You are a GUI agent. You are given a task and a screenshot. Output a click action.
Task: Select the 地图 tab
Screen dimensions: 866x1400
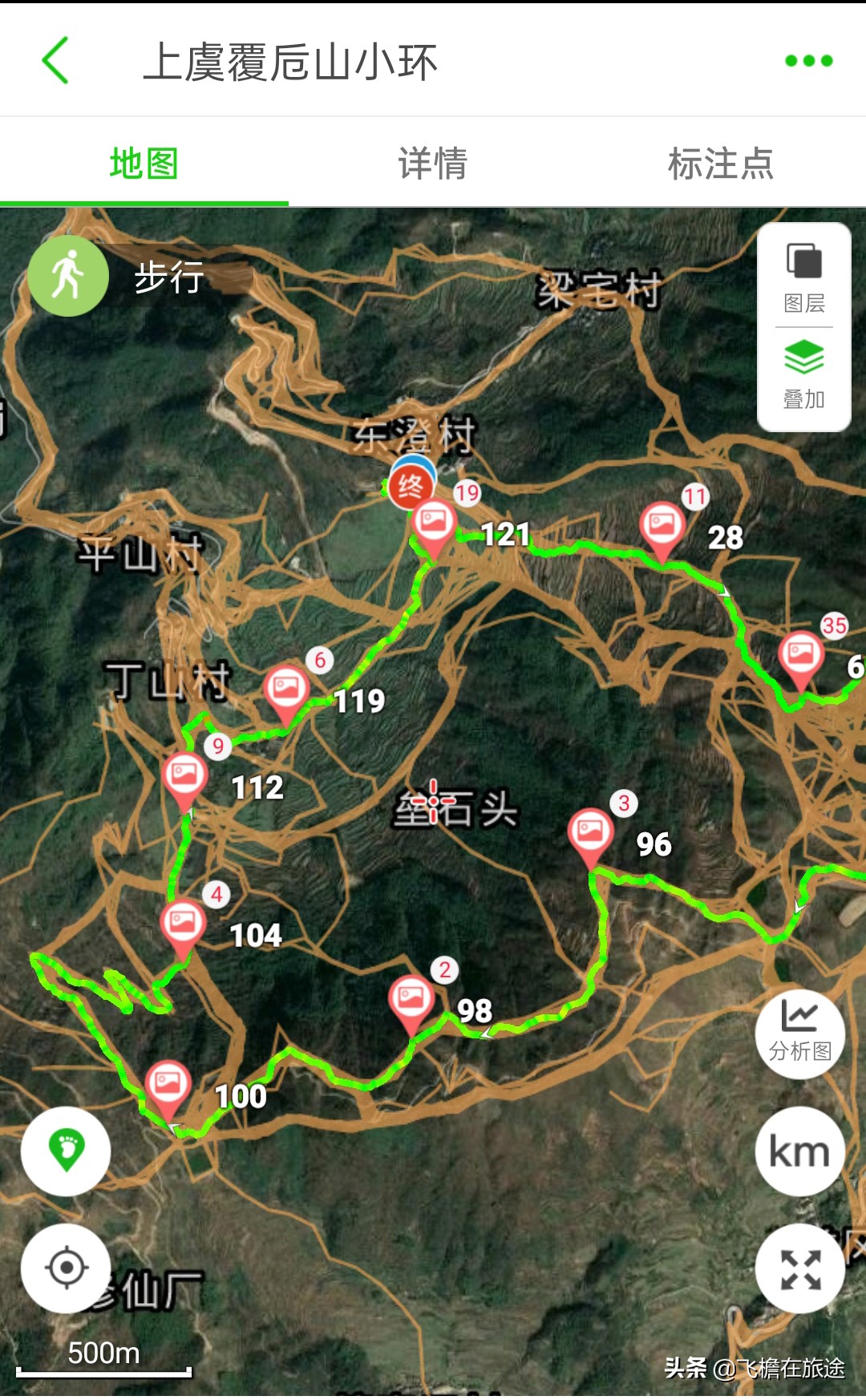click(x=144, y=163)
